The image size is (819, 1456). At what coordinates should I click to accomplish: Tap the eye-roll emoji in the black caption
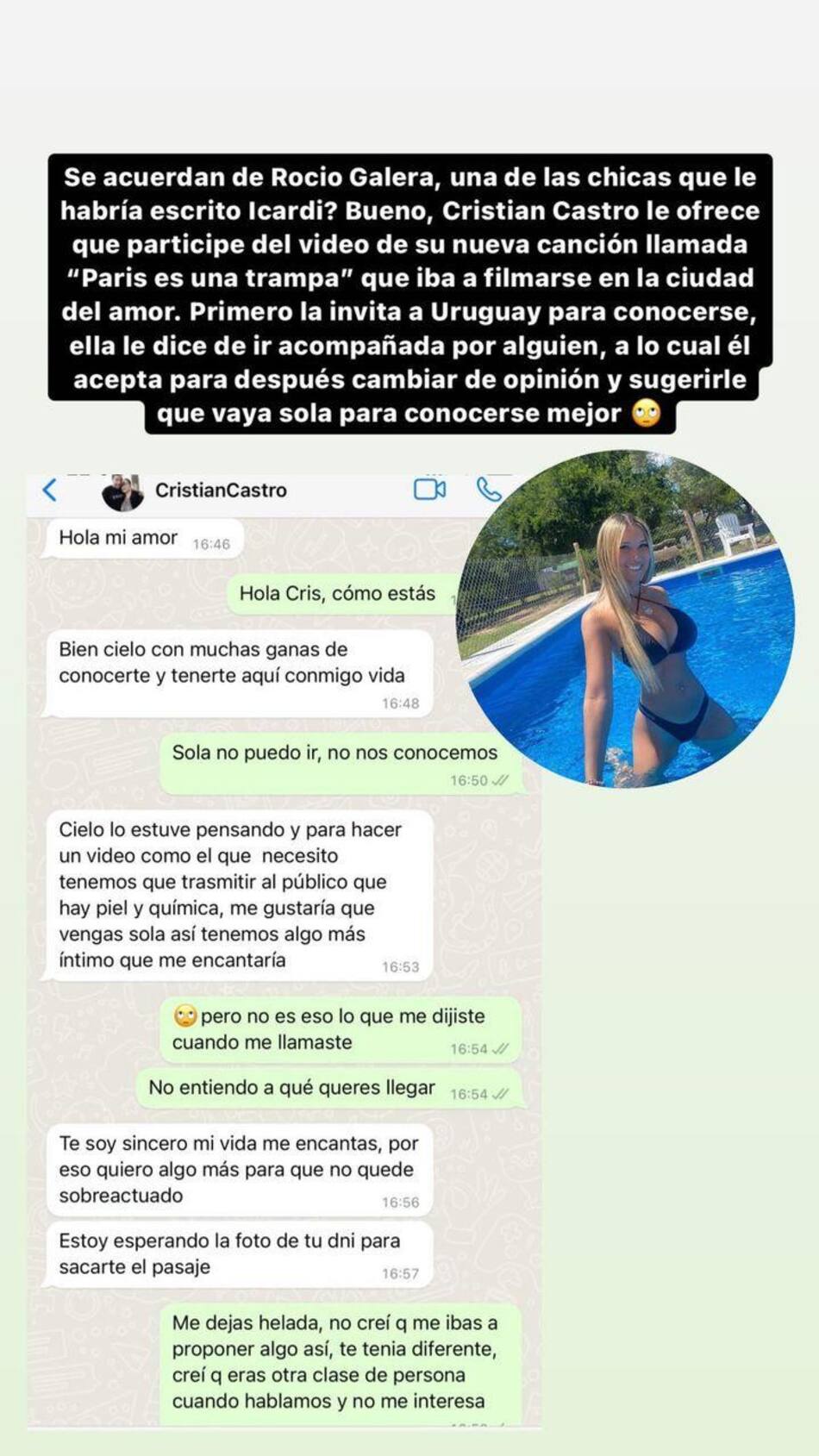tap(646, 413)
